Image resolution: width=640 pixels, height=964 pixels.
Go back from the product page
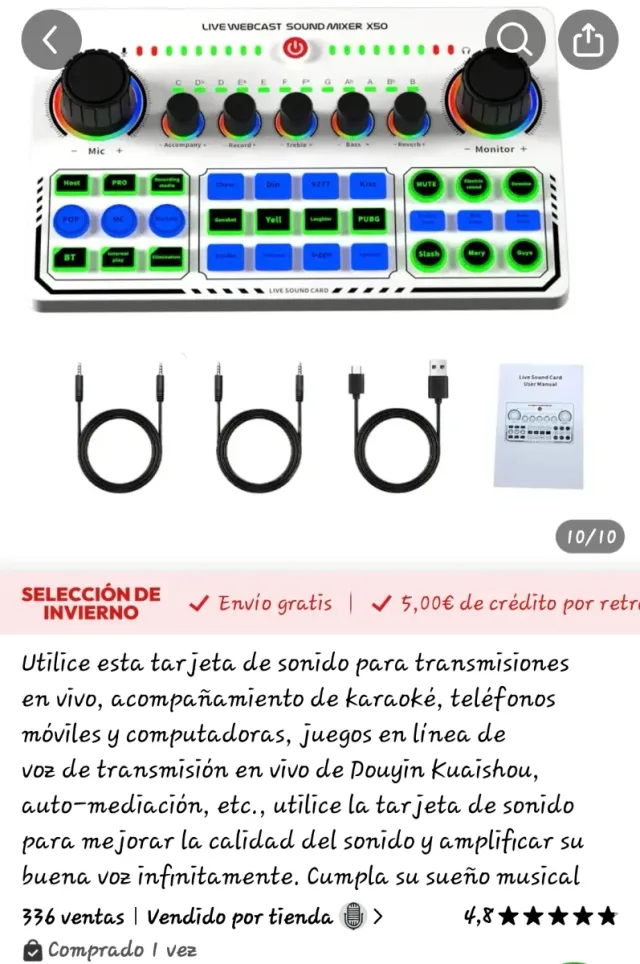click(47, 39)
